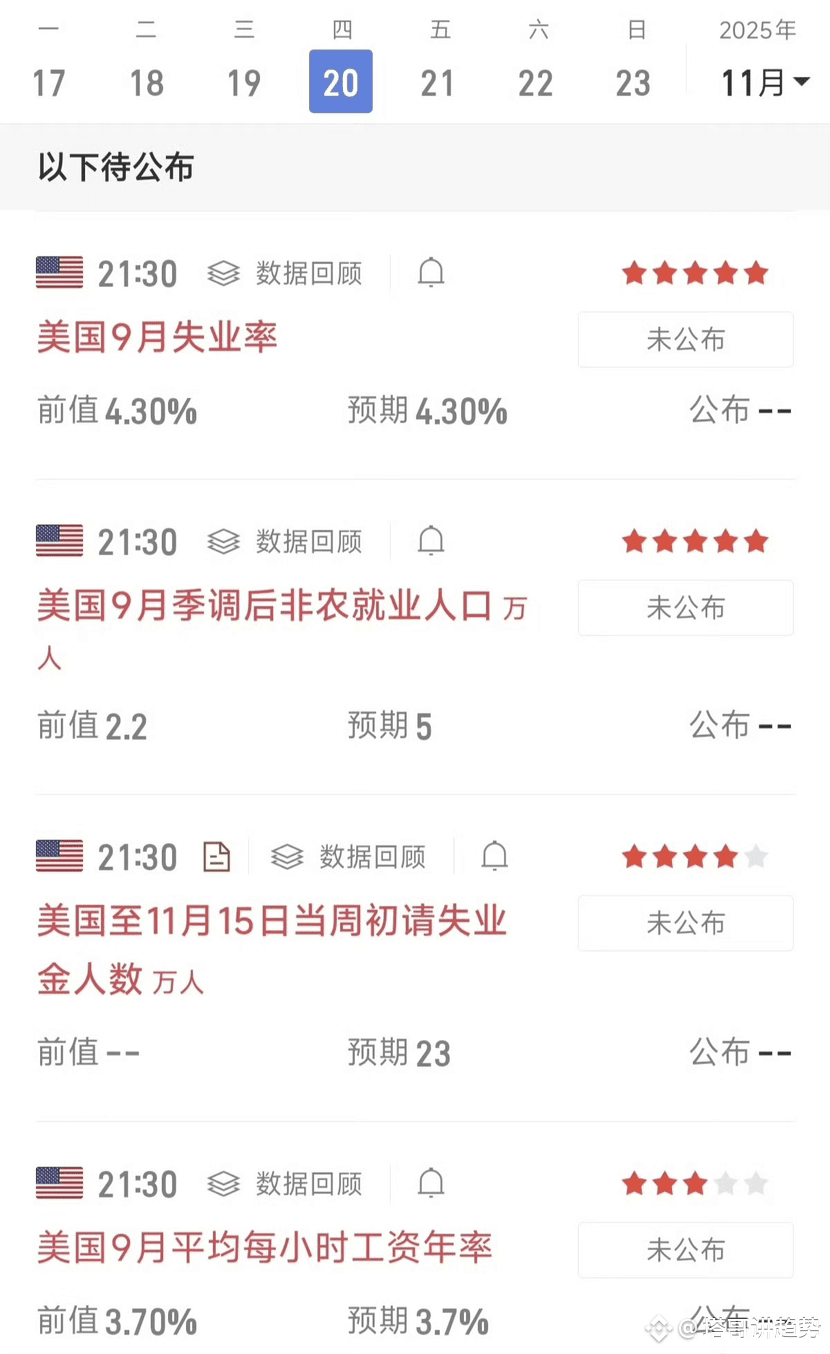The width and height of the screenshot is (830, 1354).
Task: Select Friday the 21st
Action: click(437, 82)
